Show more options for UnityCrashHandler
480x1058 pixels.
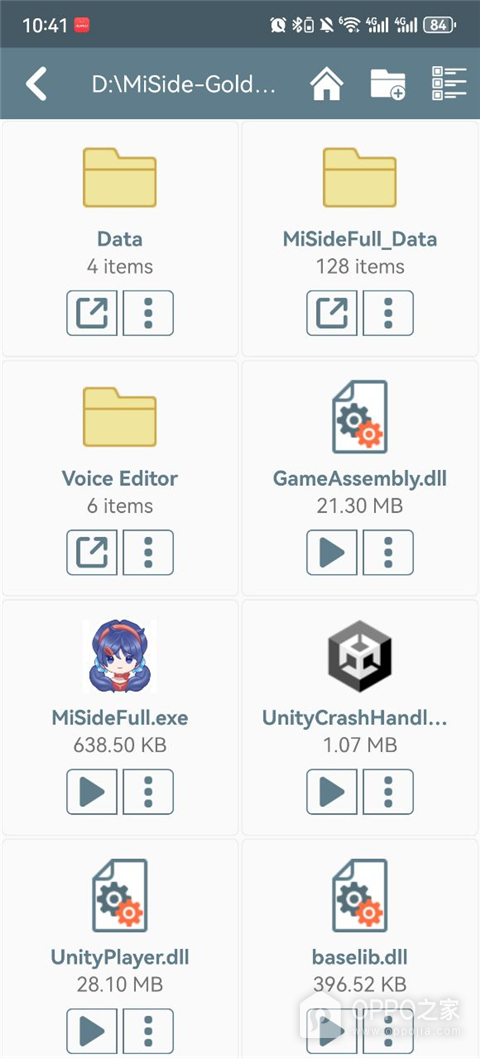click(388, 791)
